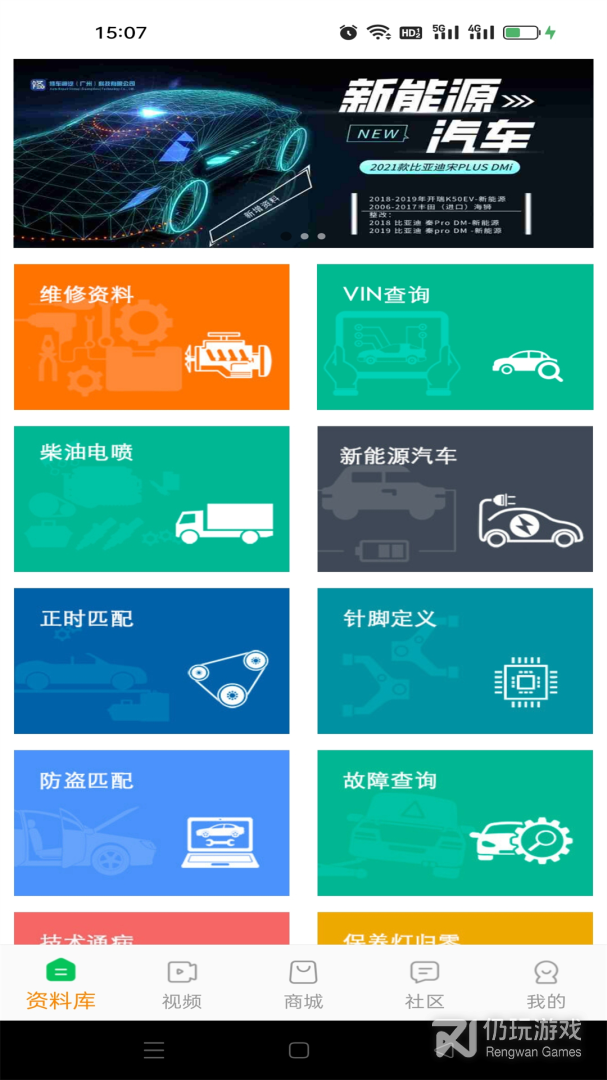Open the VIN查询 lookup tile
The width and height of the screenshot is (607, 1080).
pos(455,337)
